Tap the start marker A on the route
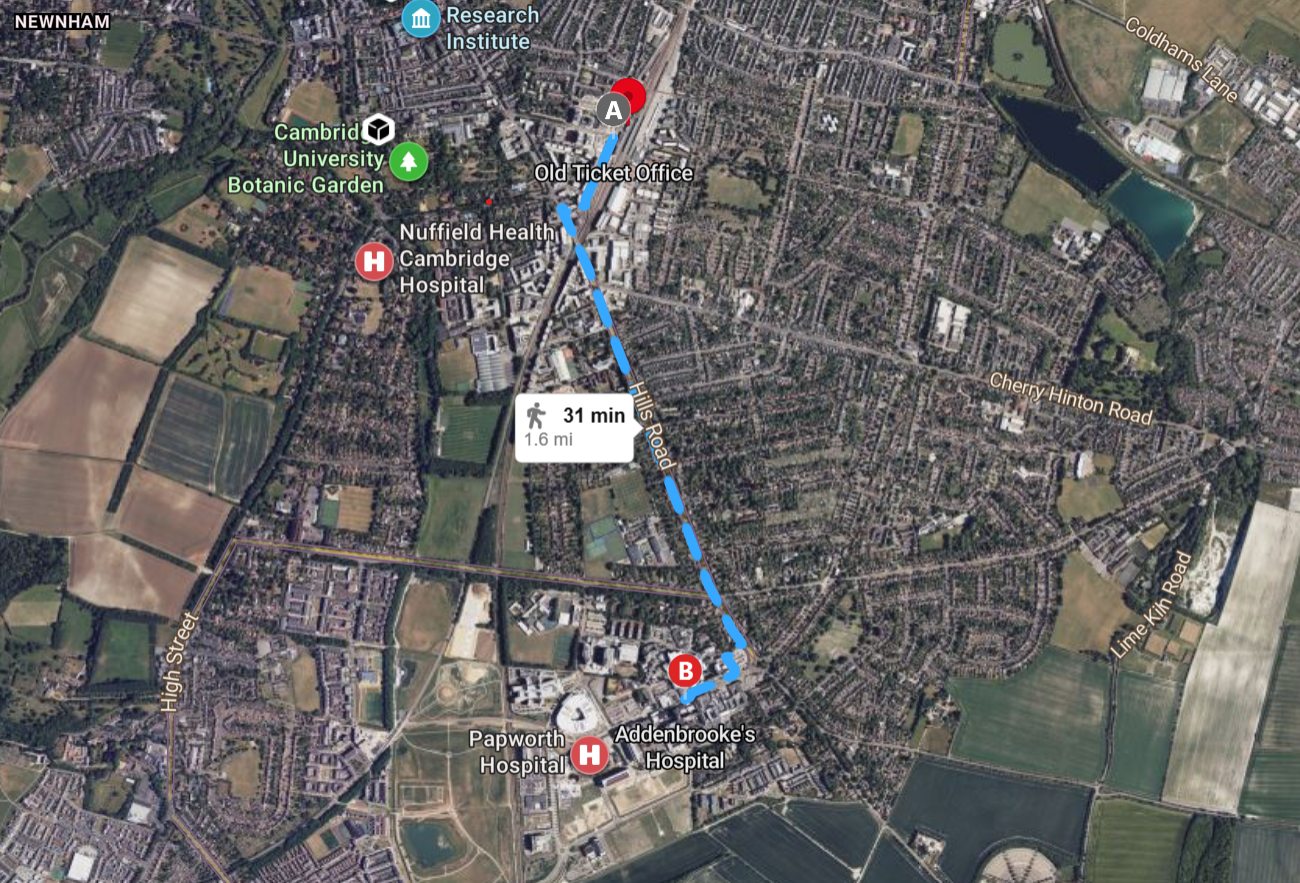The width and height of the screenshot is (1300, 883). coord(612,108)
